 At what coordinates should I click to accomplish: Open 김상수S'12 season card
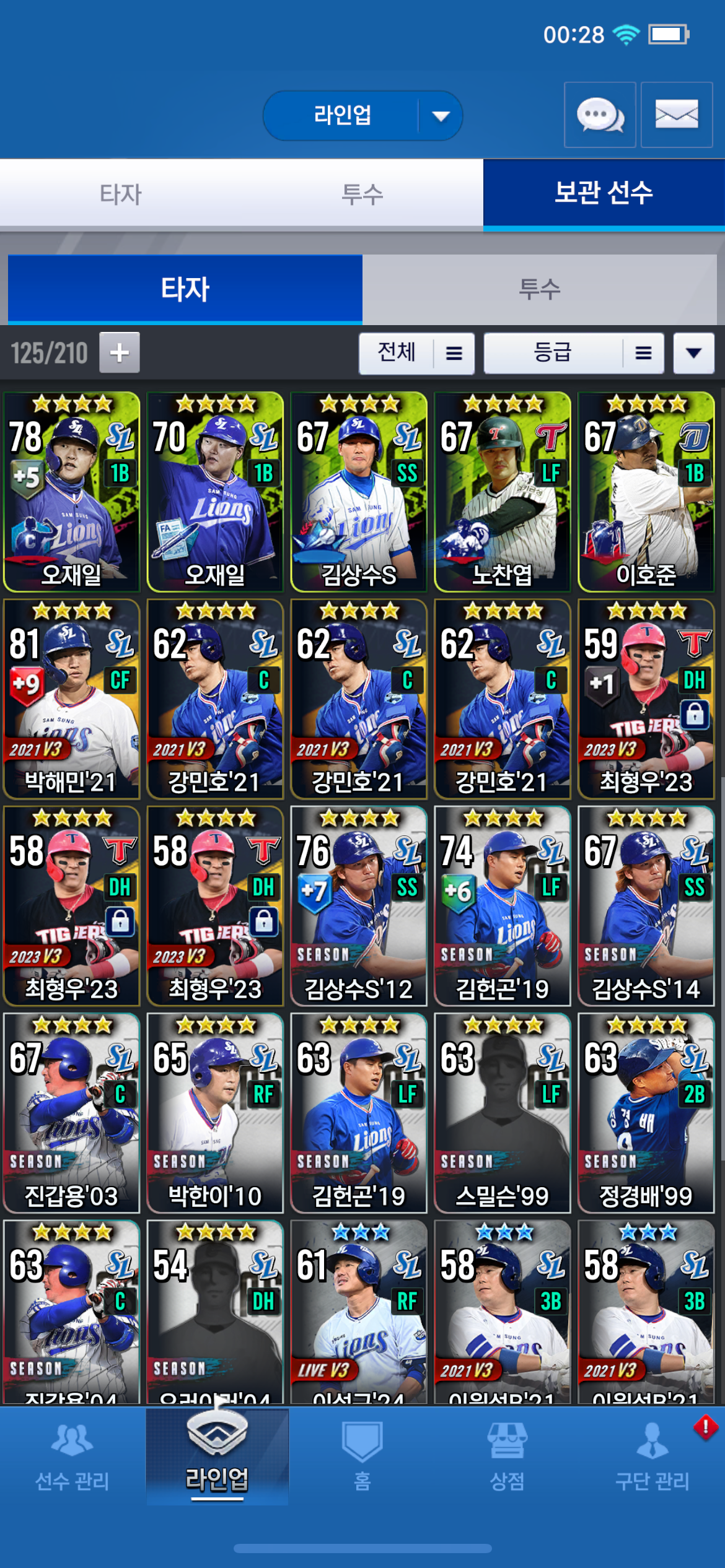click(358, 905)
